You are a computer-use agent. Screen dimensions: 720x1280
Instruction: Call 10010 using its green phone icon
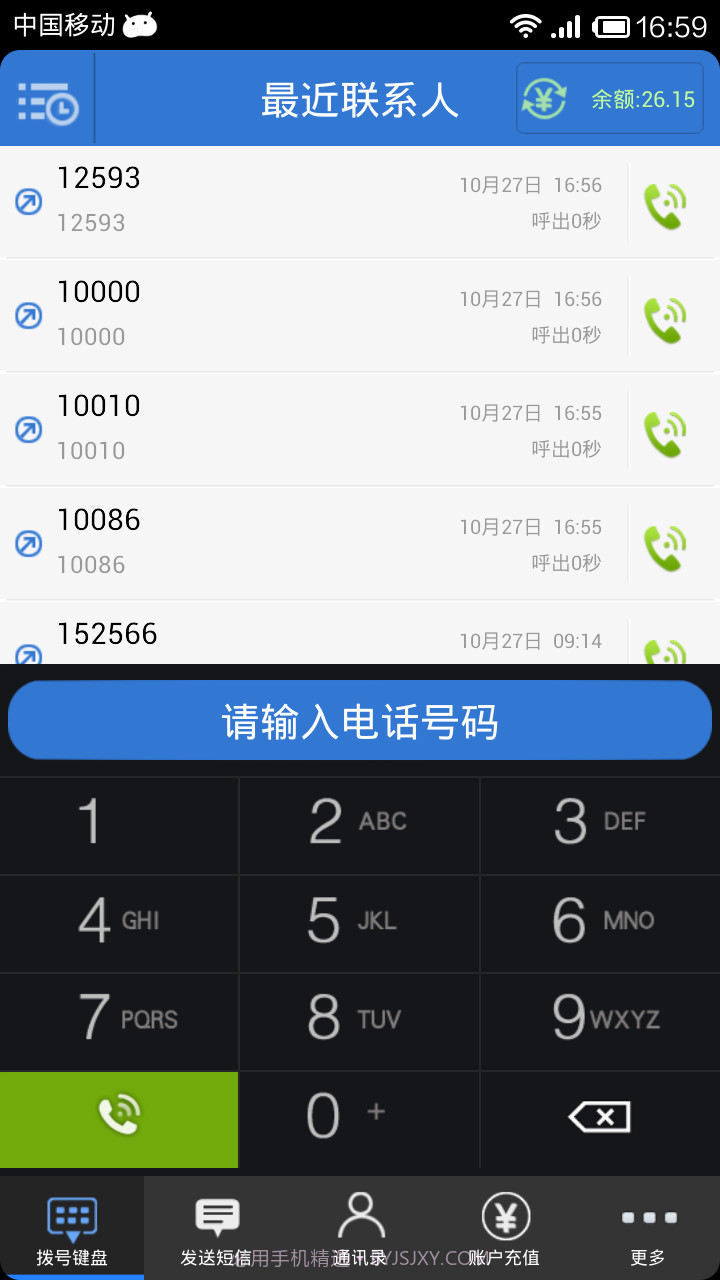[665, 430]
